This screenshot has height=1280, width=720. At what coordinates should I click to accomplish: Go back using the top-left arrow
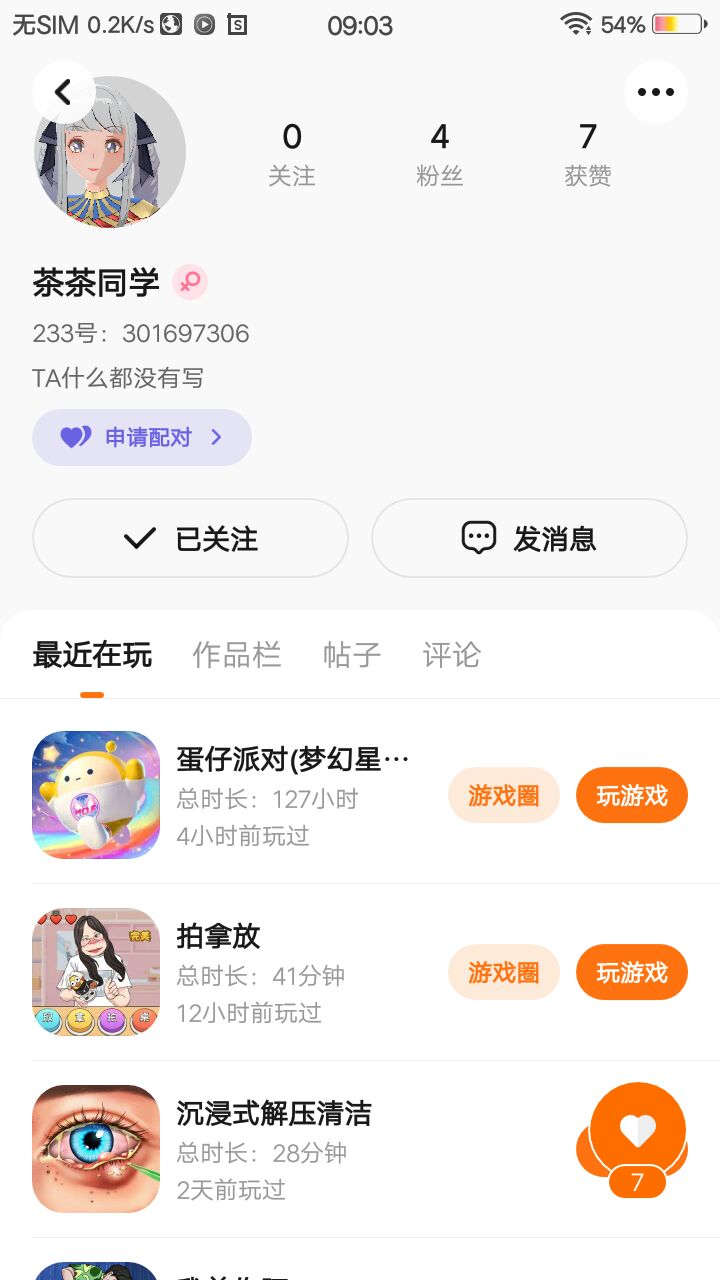click(63, 92)
